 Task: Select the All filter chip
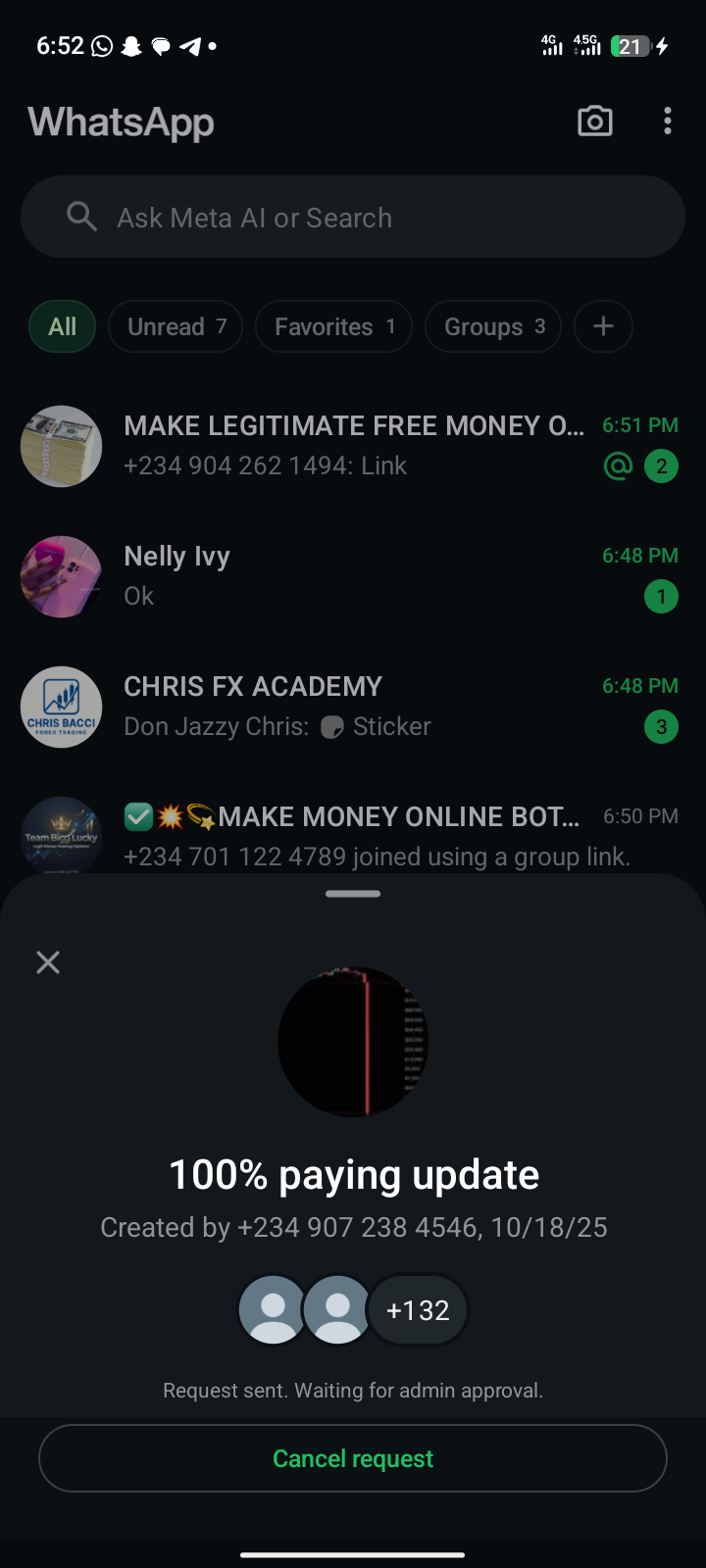(63, 326)
